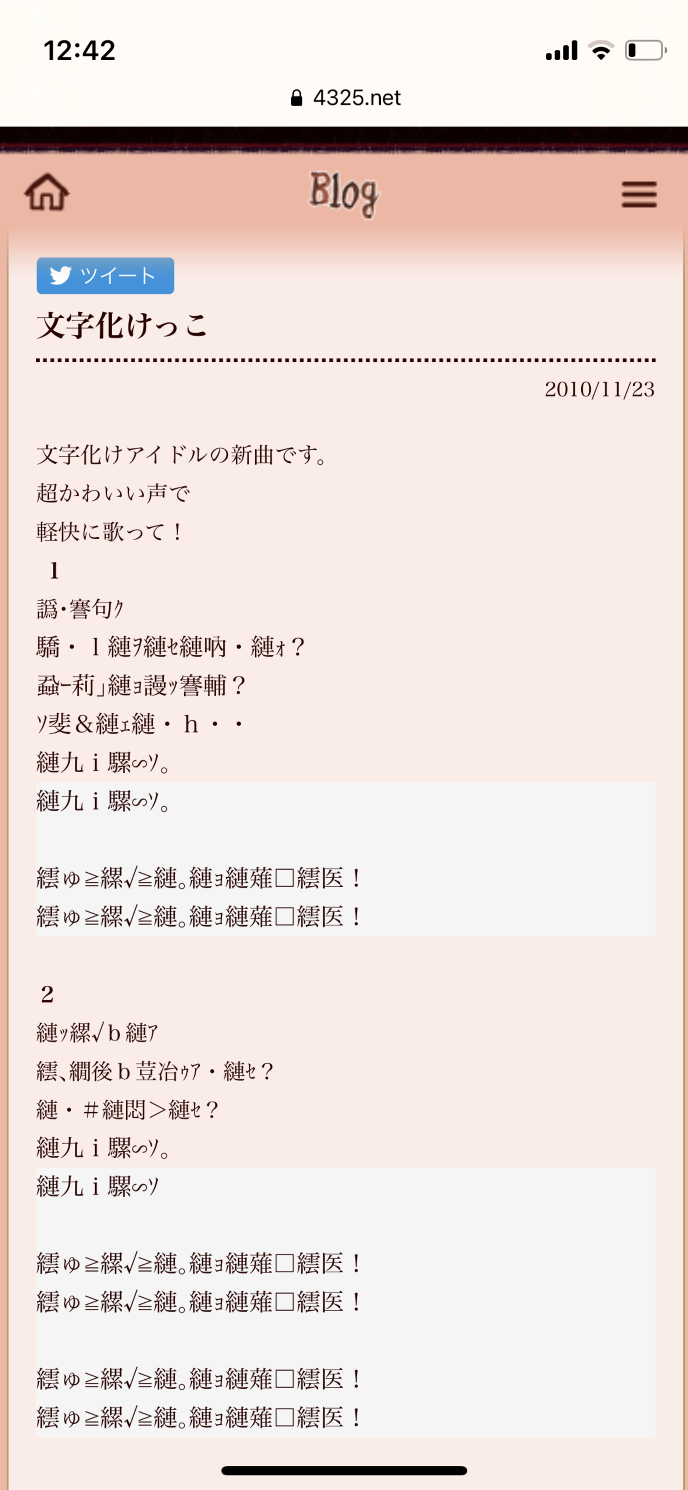Screen dimensions: 688x1490
Task: Share this post via ツイート button
Action: click(105, 276)
